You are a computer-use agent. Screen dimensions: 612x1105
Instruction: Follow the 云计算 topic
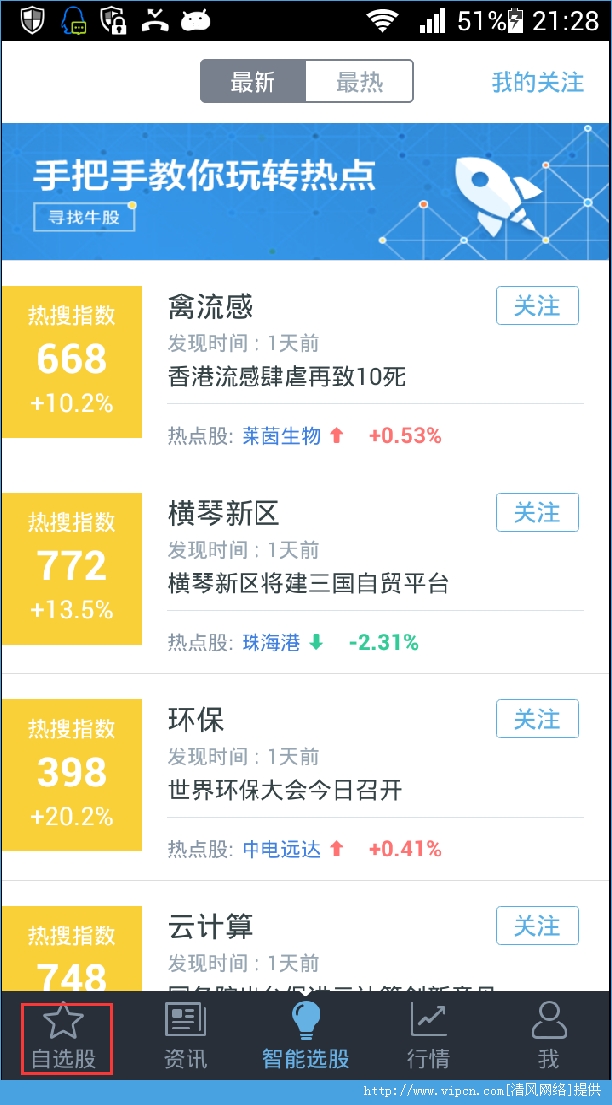point(537,925)
